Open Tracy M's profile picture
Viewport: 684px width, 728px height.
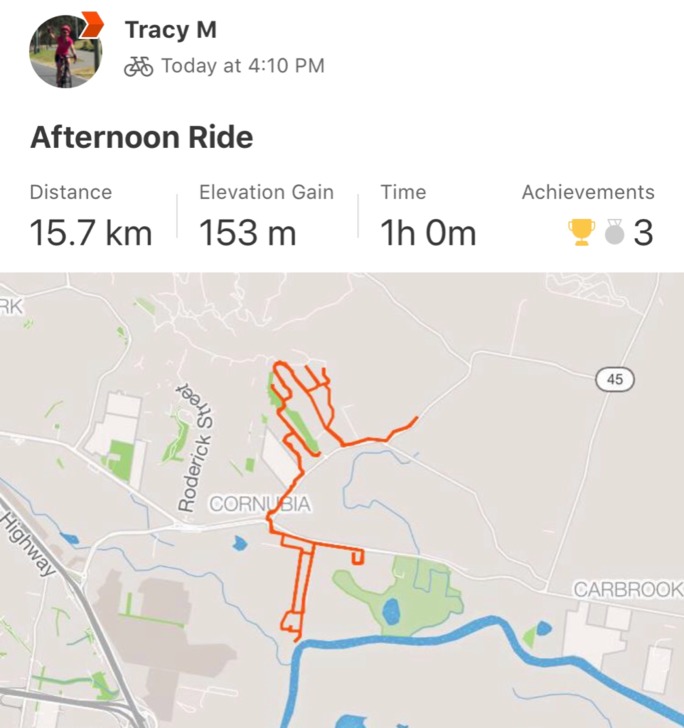(x=65, y=51)
